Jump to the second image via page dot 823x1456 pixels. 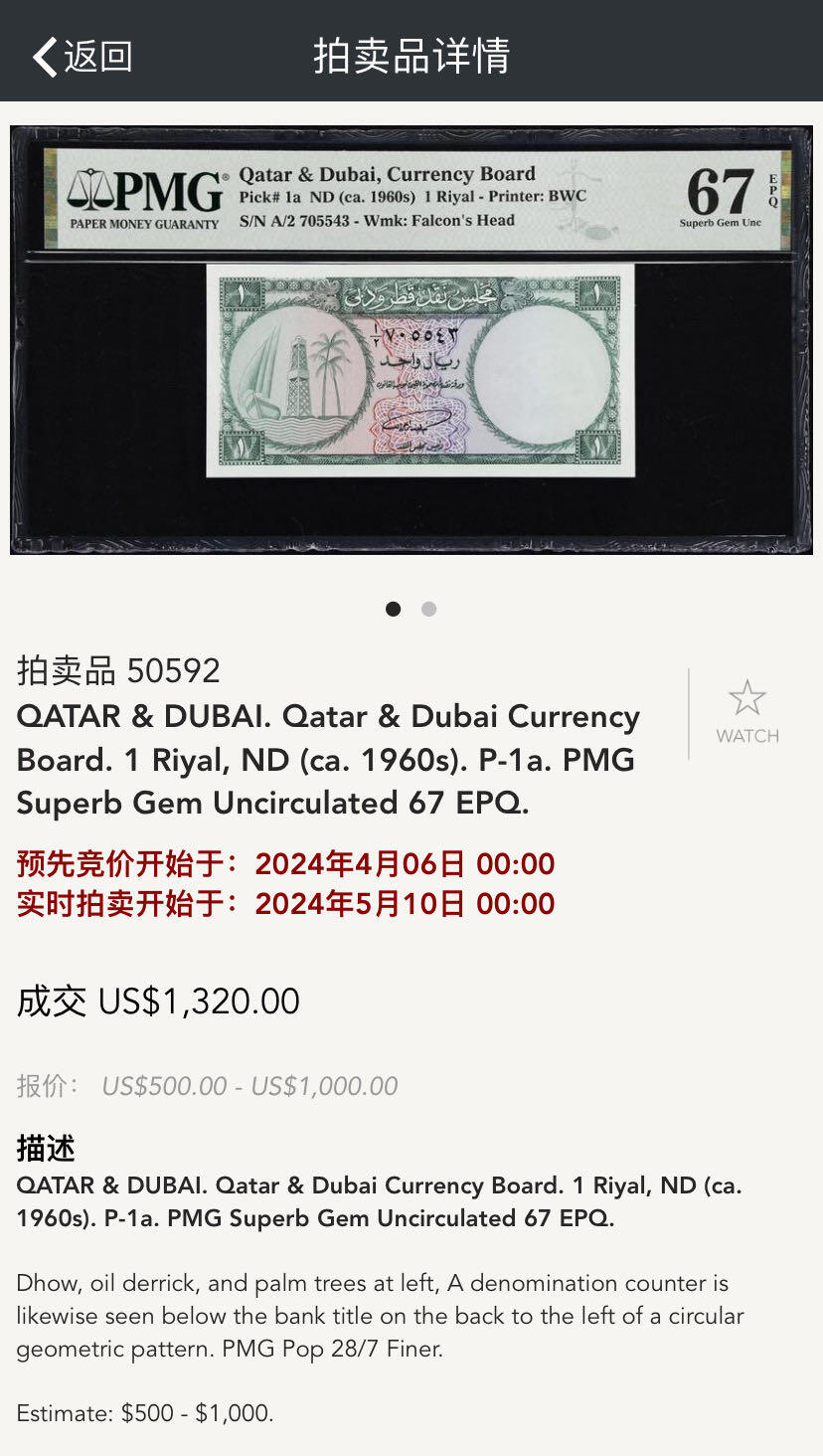click(x=428, y=609)
